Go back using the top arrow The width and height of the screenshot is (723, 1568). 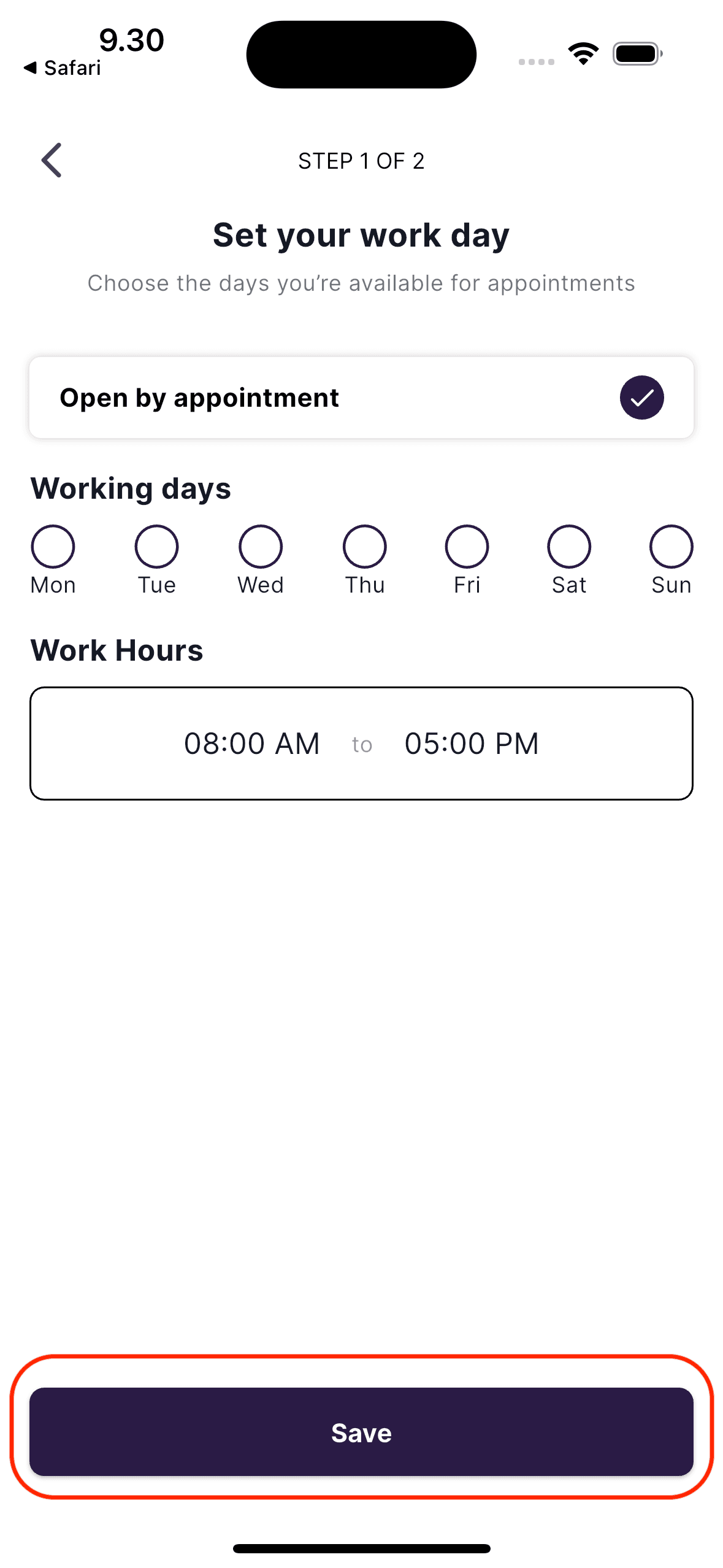tap(52, 160)
